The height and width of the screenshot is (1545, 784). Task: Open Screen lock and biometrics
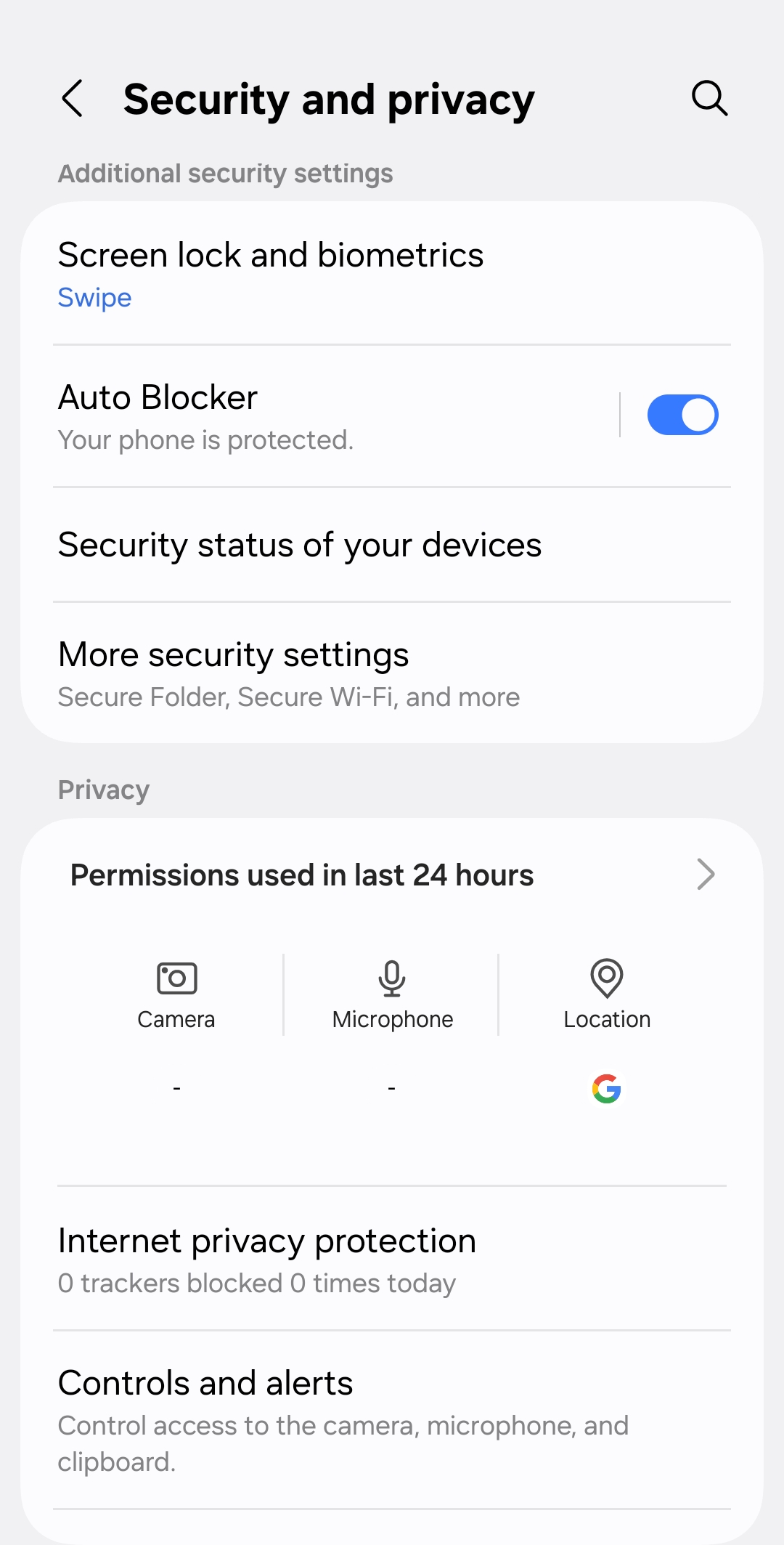click(271, 255)
